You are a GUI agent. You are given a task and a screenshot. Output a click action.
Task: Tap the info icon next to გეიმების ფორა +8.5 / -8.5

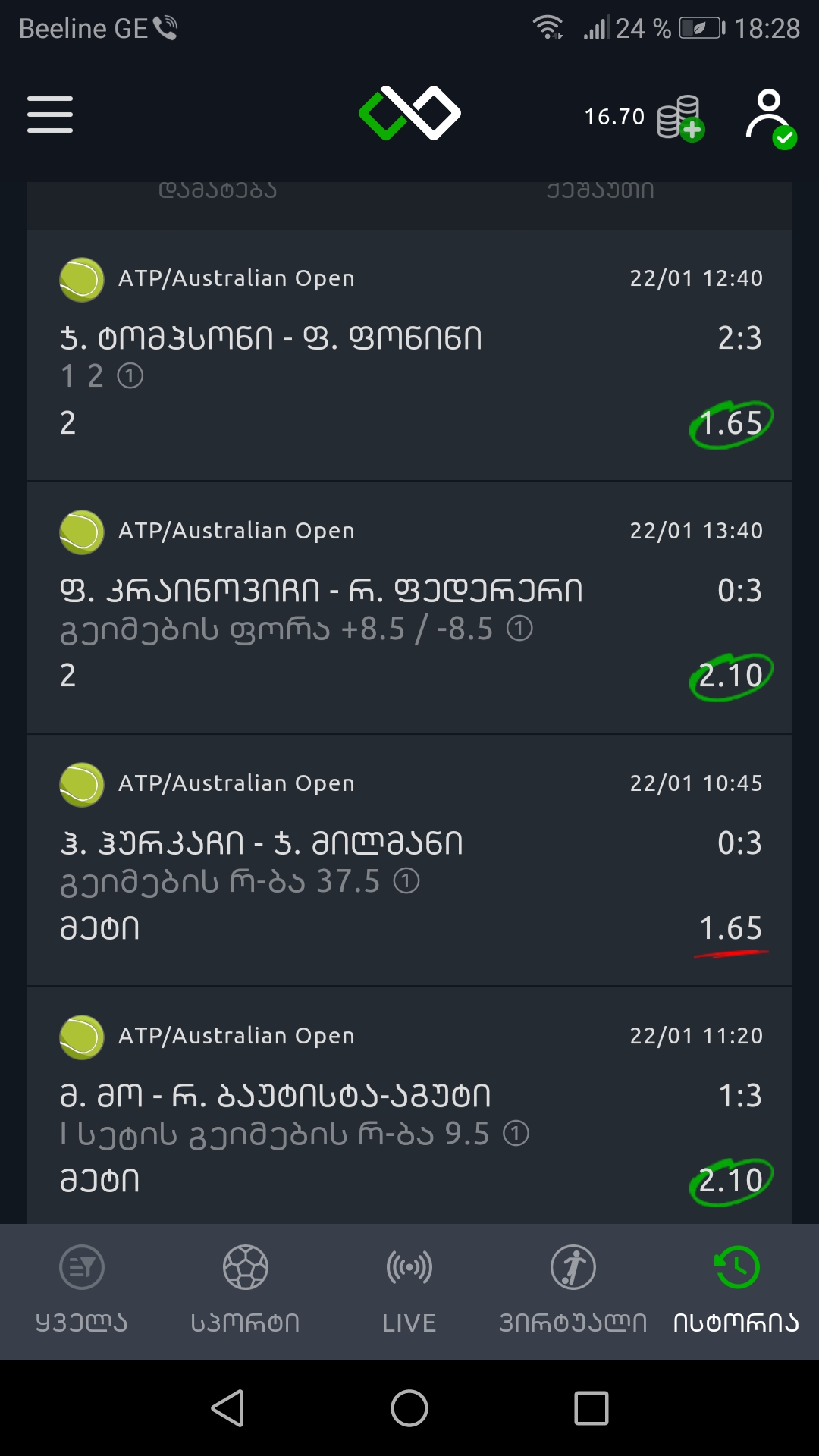(519, 629)
